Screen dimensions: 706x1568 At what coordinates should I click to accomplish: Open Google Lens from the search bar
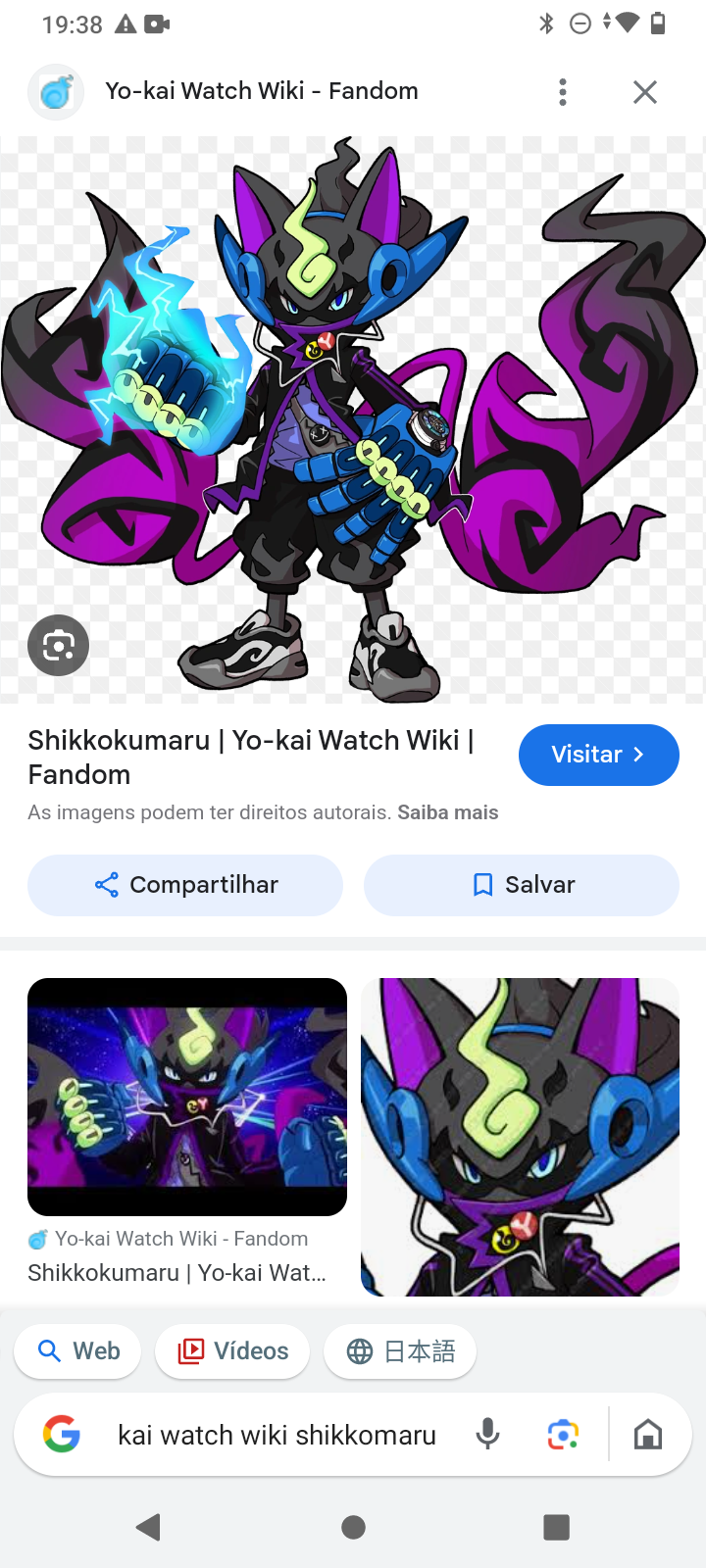pyautogui.click(x=563, y=1436)
